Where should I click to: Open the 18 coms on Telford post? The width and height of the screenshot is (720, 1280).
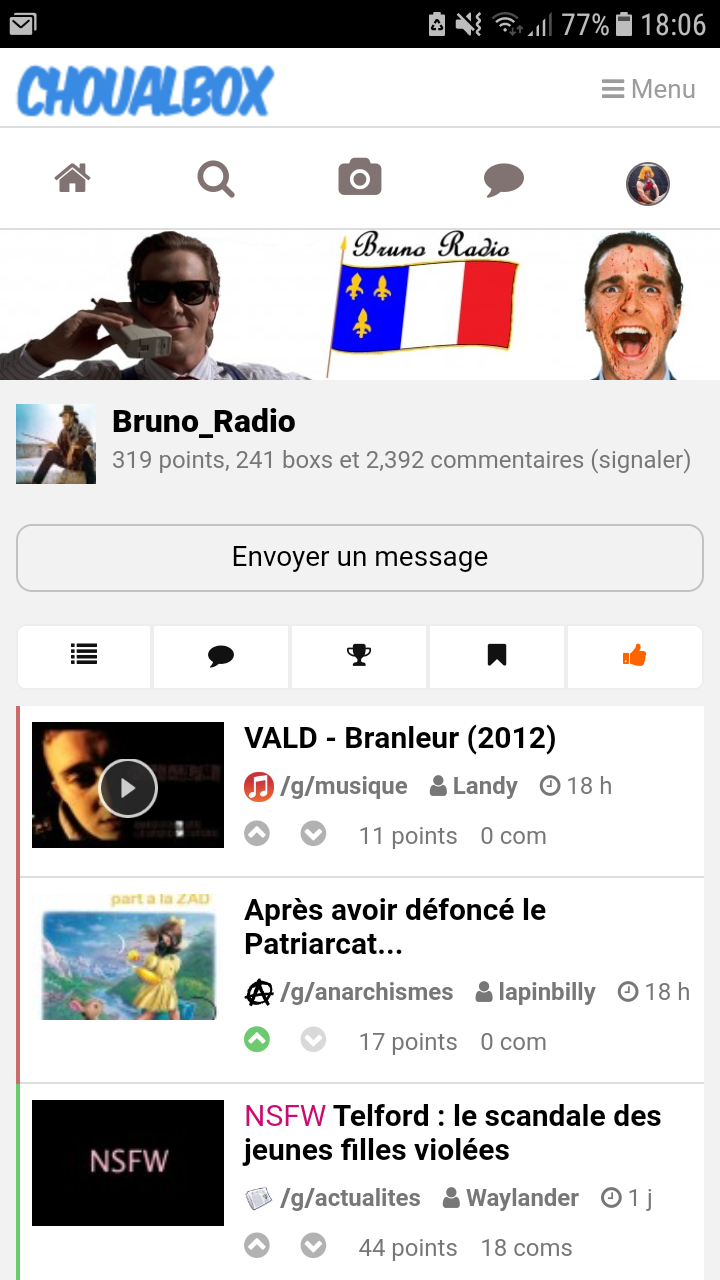pos(526,1248)
